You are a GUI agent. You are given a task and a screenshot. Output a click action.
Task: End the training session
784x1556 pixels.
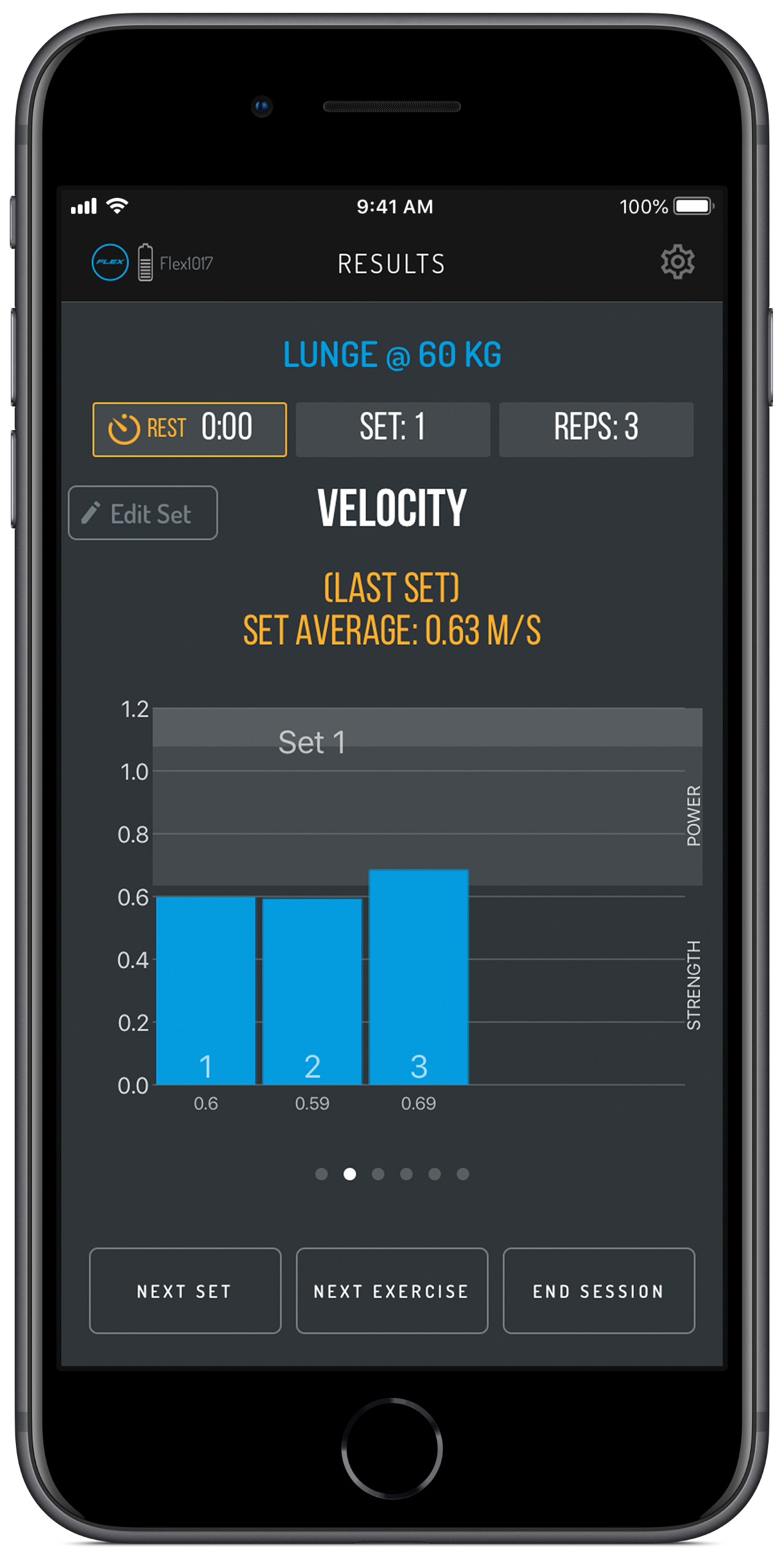pyautogui.click(x=598, y=1291)
